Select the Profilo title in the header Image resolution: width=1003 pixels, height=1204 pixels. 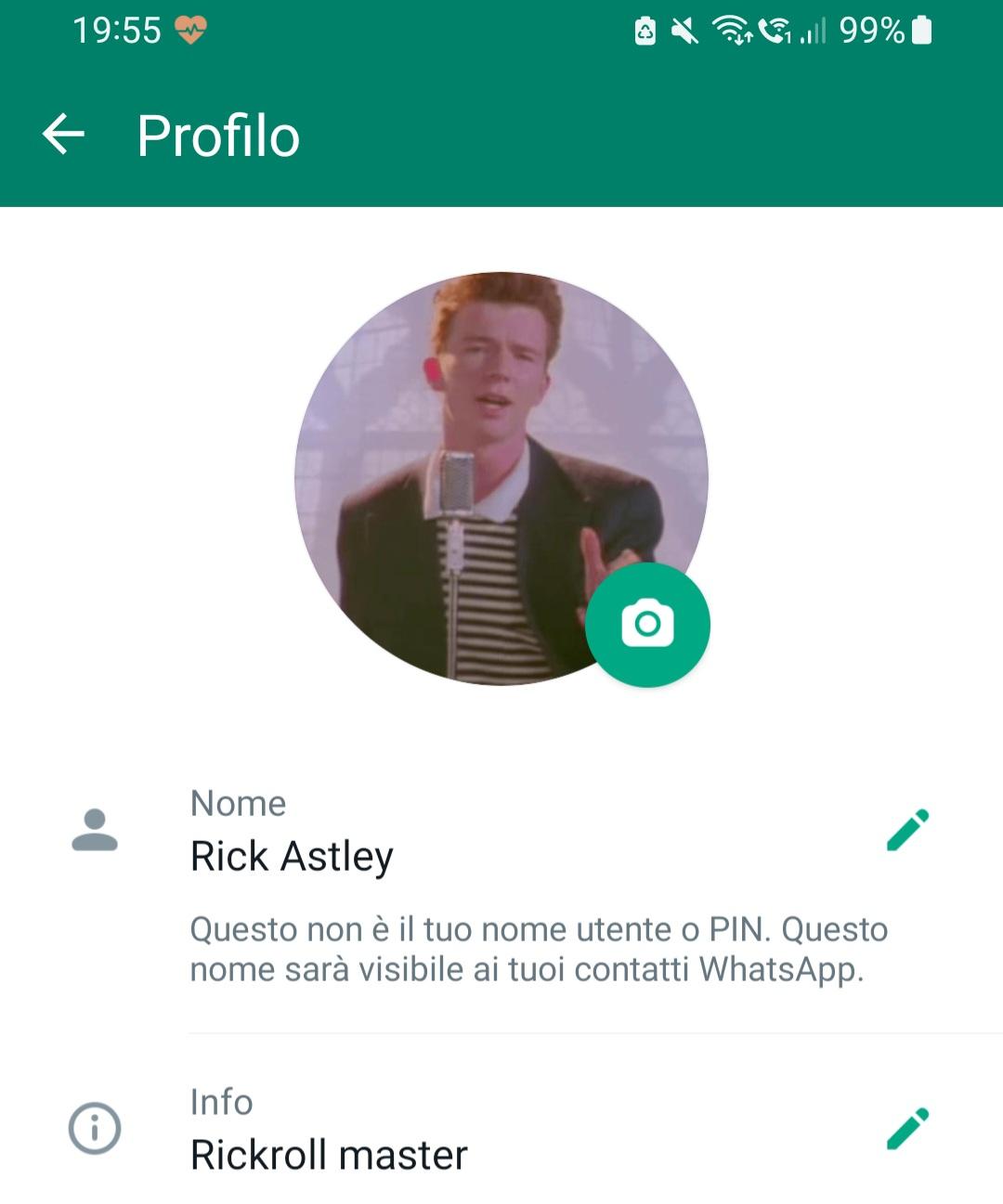pos(217,136)
